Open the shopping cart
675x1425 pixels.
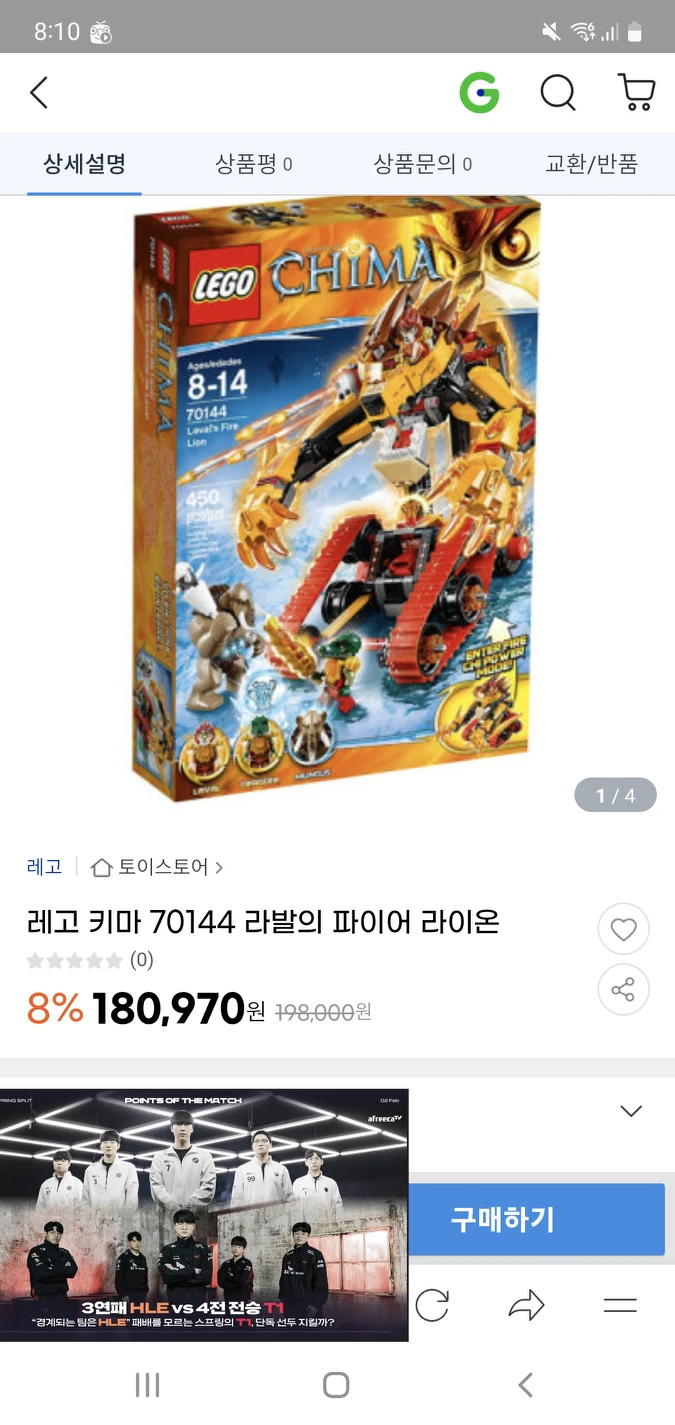point(636,93)
